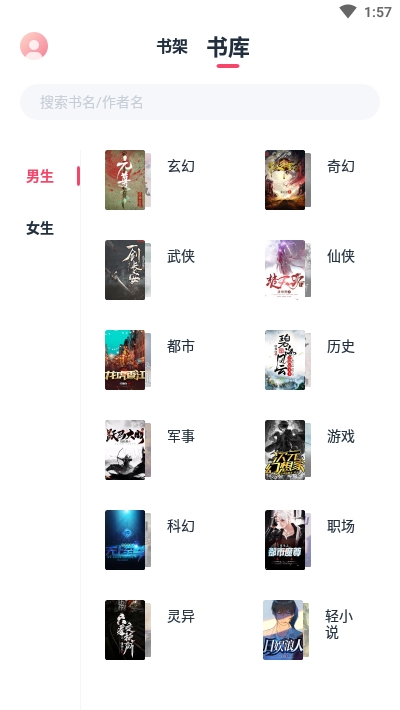
Task: Open the 轻小说 genre
Action: [339, 624]
